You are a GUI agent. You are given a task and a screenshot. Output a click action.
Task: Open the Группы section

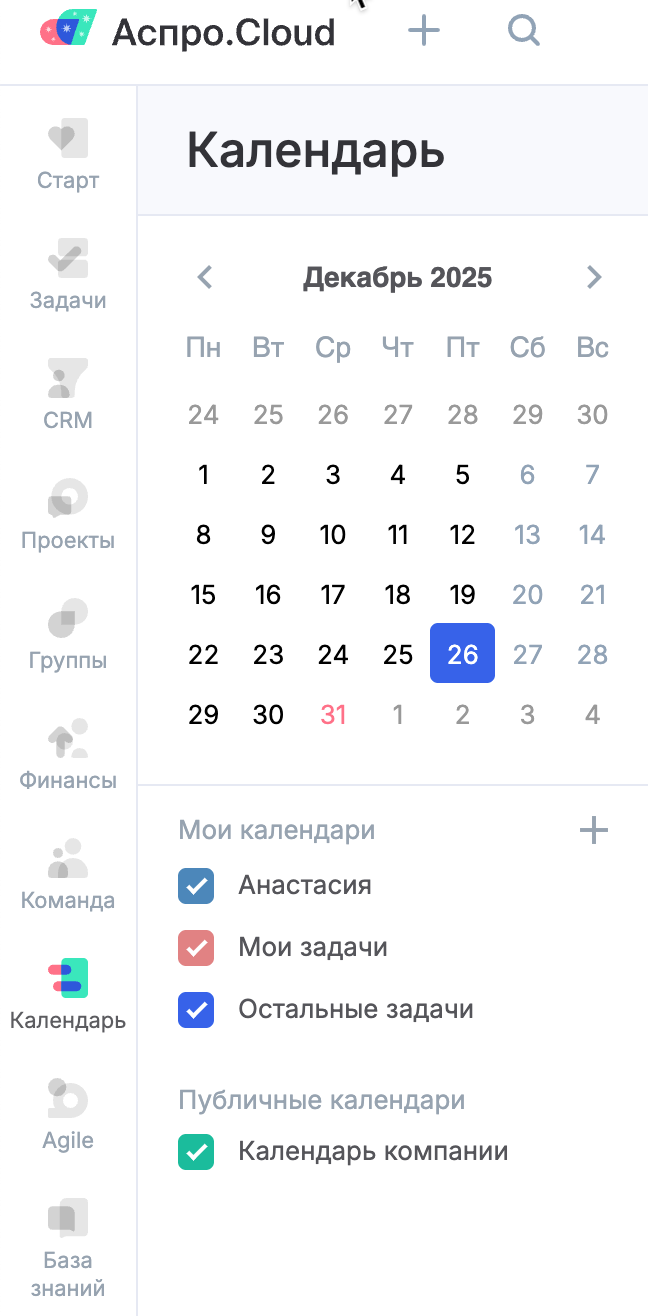pyautogui.click(x=68, y=634)
